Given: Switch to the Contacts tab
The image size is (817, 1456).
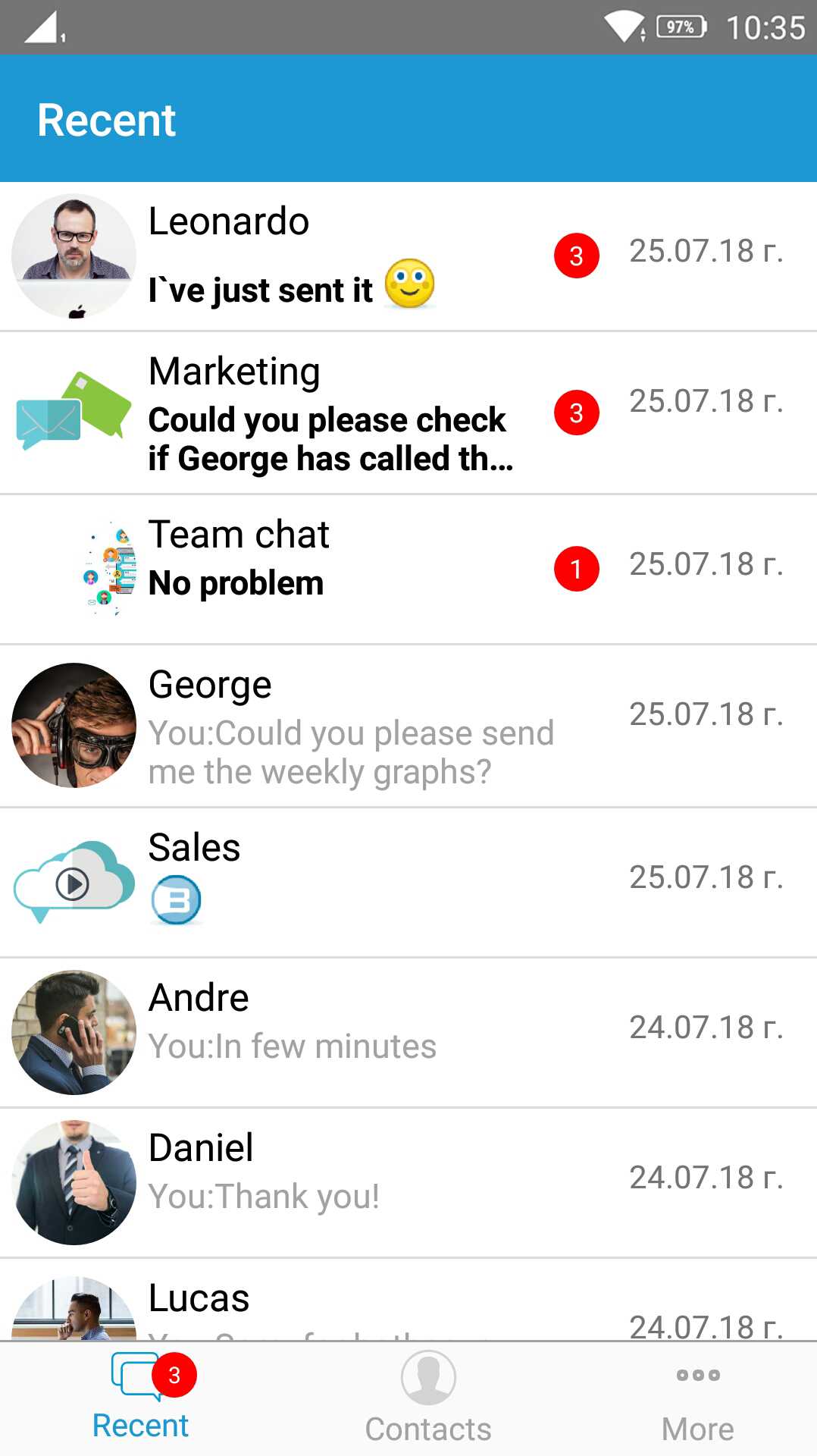Looking at the screenshot, I should [428, 1399].
